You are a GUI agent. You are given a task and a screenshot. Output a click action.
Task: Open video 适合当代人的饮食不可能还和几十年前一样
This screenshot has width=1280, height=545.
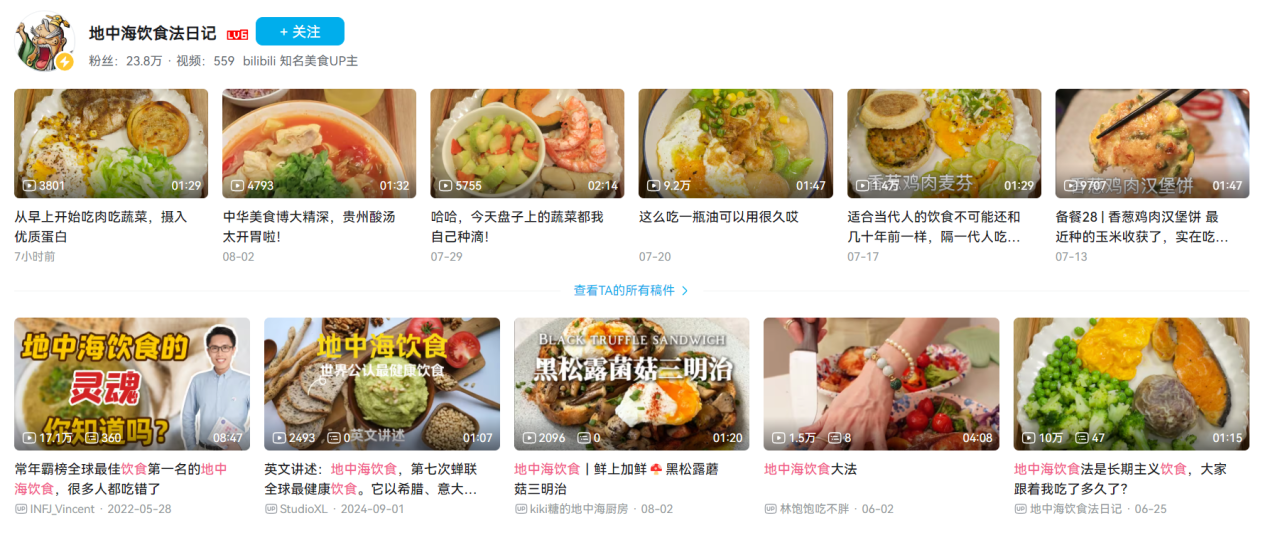943,143
